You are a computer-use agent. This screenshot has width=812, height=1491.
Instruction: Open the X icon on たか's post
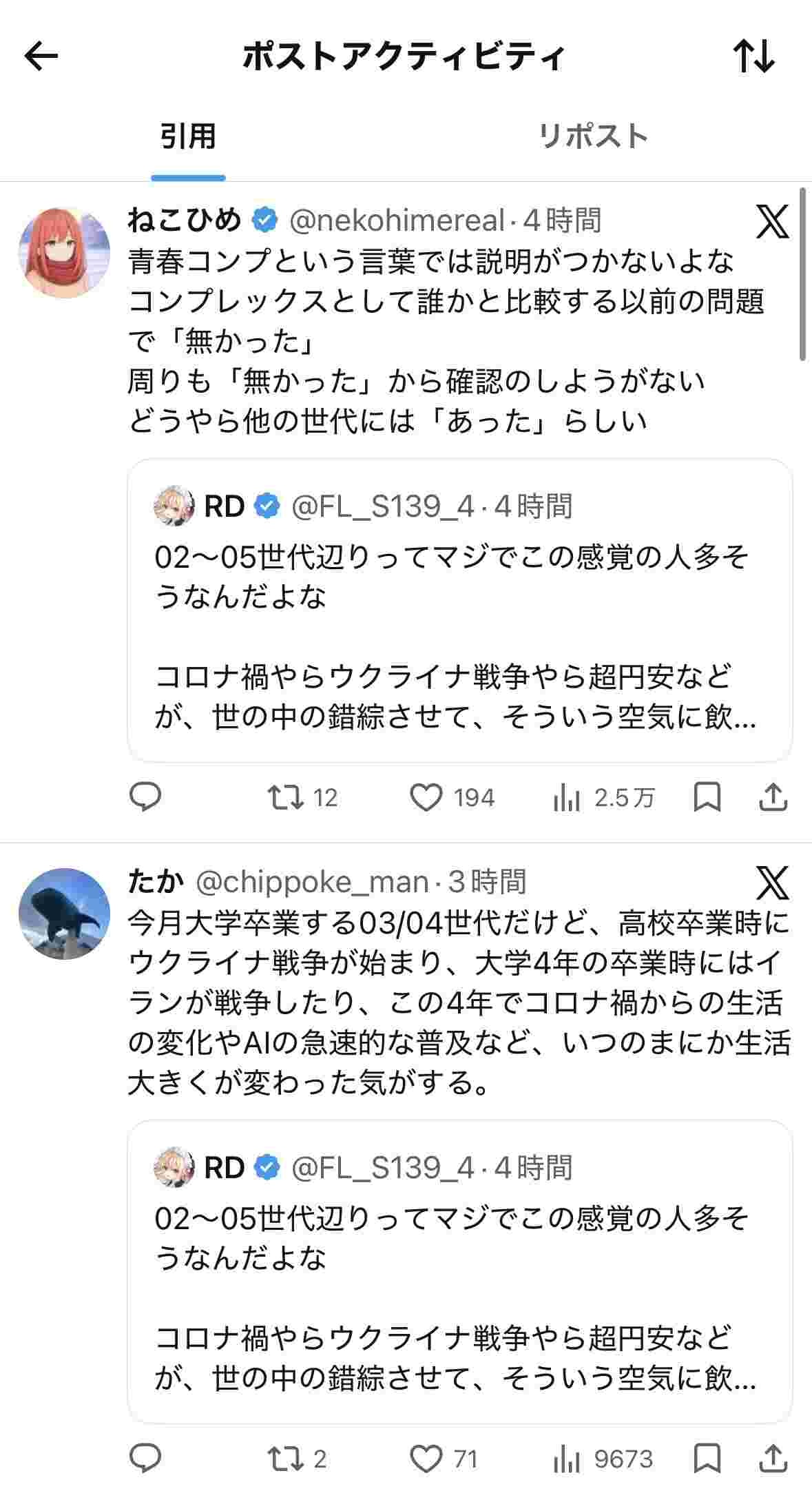[x=772, y=883]
